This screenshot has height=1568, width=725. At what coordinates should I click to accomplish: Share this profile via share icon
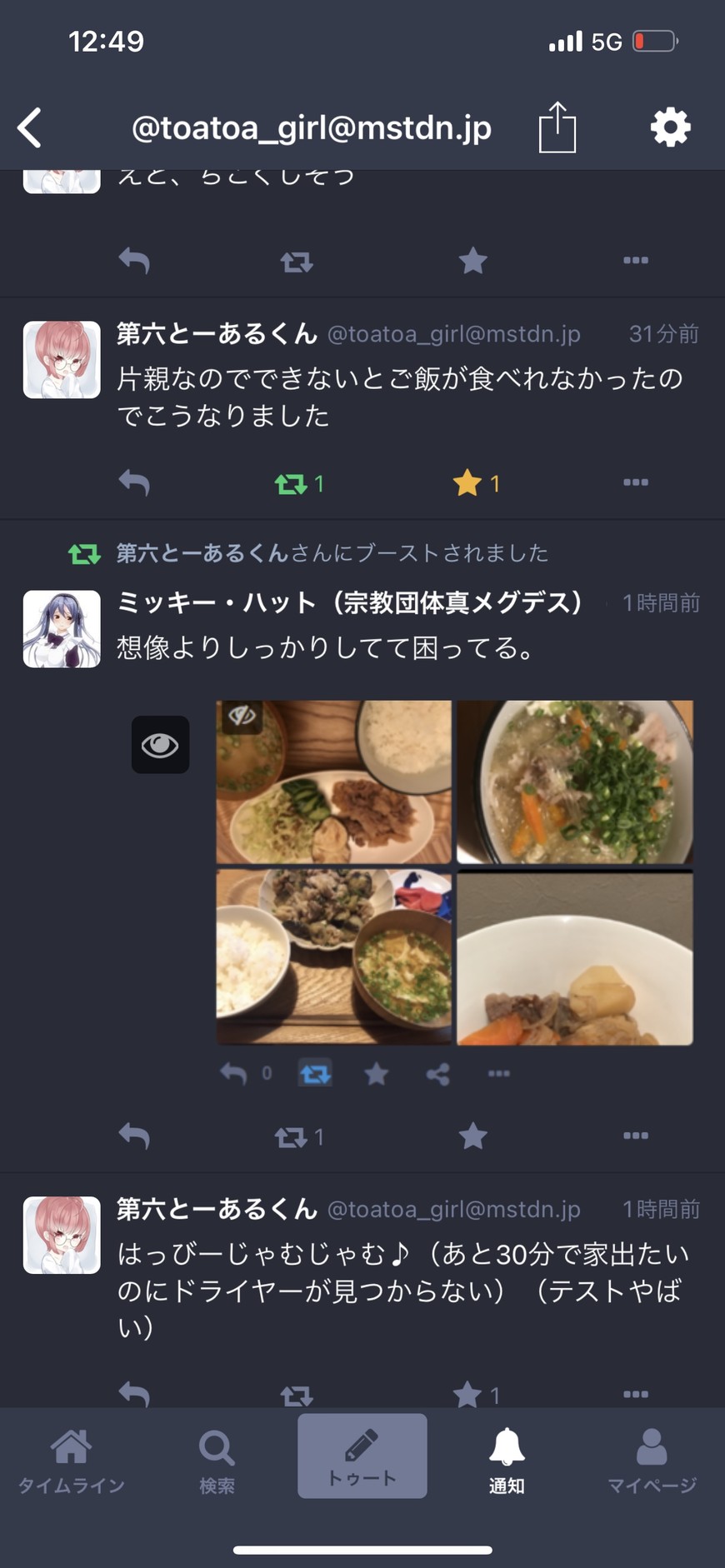(x=557, y=127)
